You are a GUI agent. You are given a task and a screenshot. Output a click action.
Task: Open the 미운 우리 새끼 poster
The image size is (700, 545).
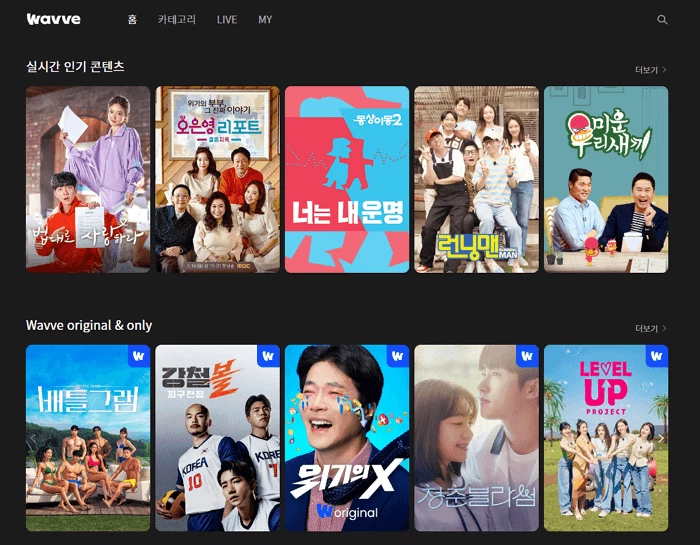[605, 179]
